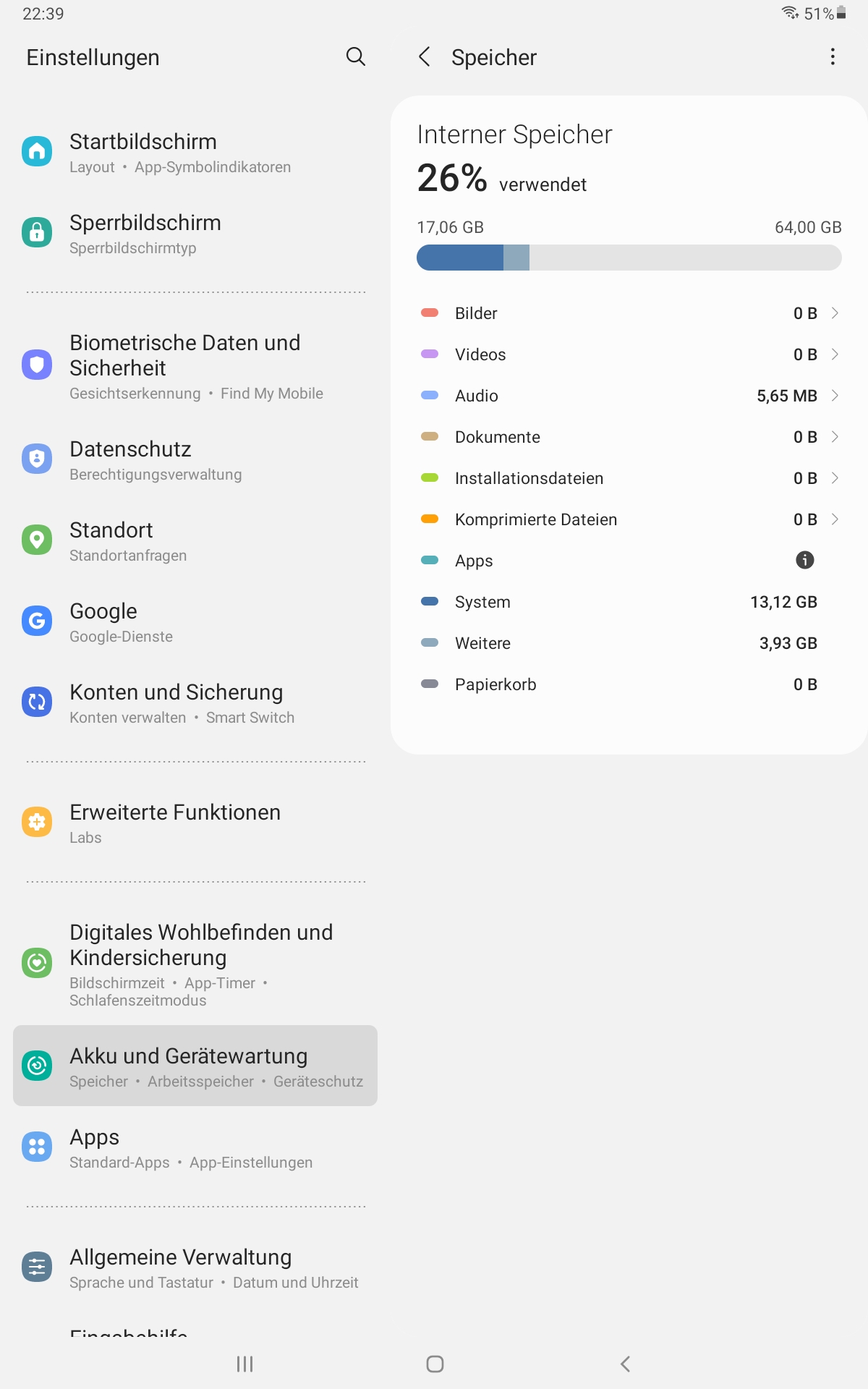Open Videos storage details
Image resolution: width=868 pixels, height=1389 pixels.
pos(628,354)
